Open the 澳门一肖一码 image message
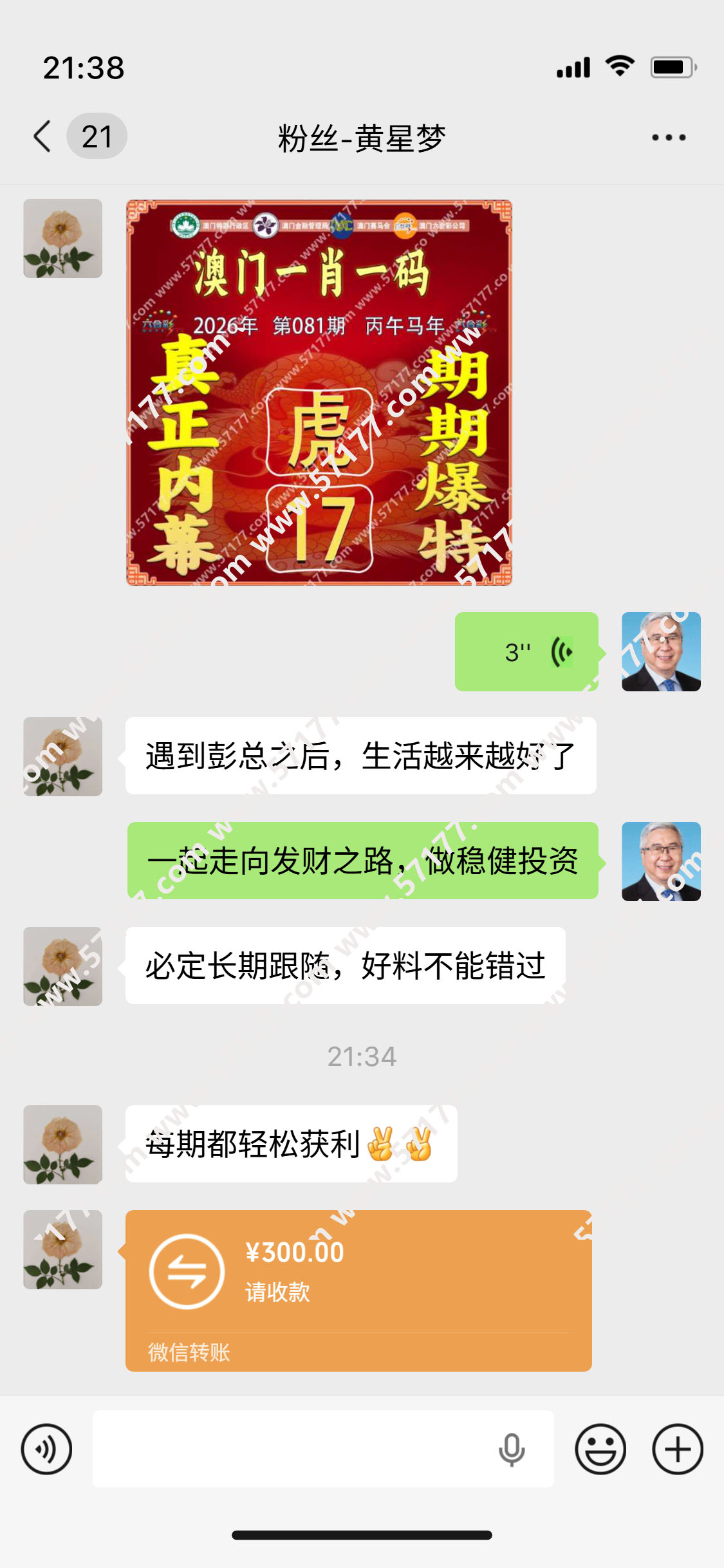The image size is (724, 1568). [319, 393]
